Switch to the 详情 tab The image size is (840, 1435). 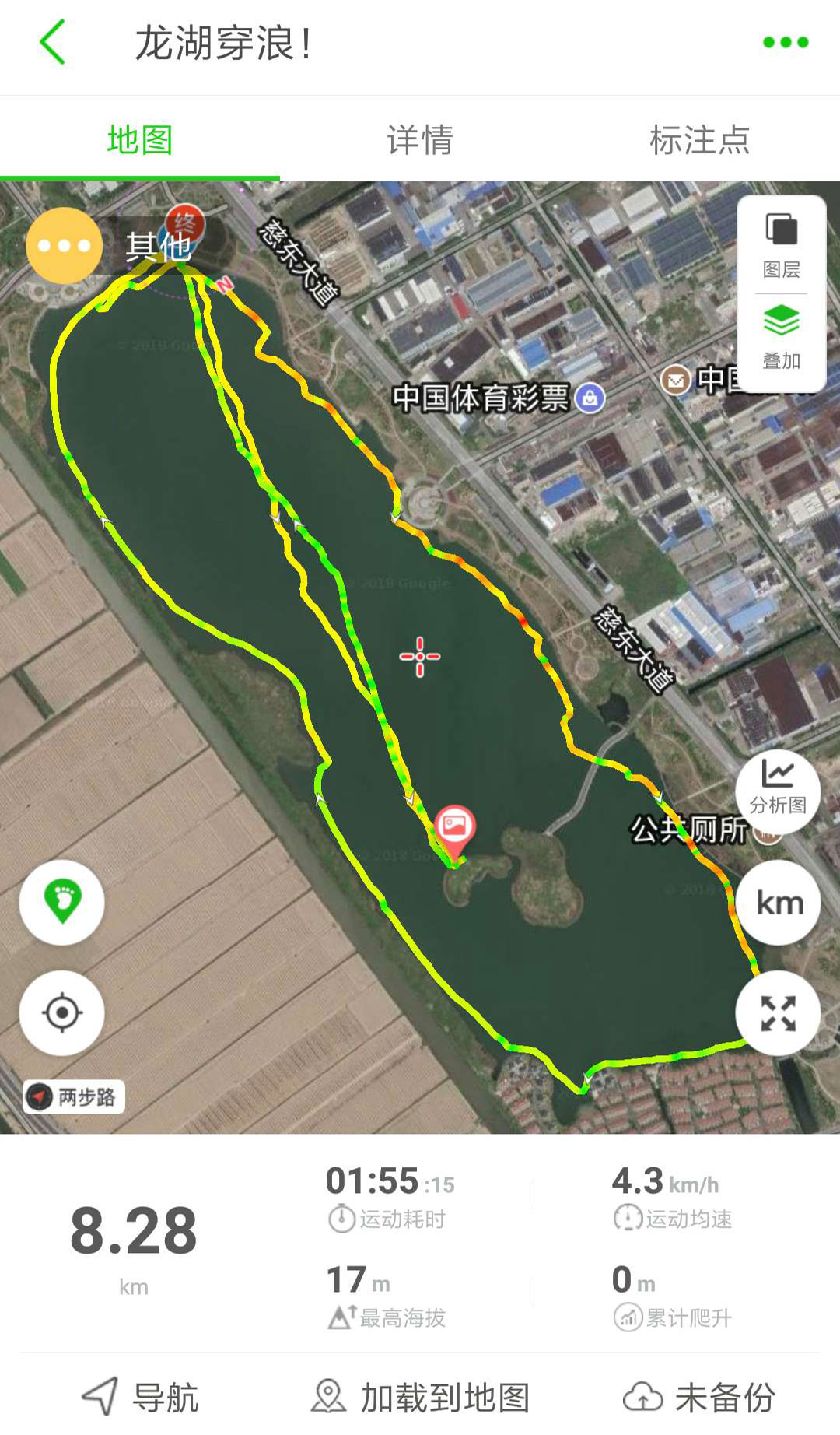point(420,140)
